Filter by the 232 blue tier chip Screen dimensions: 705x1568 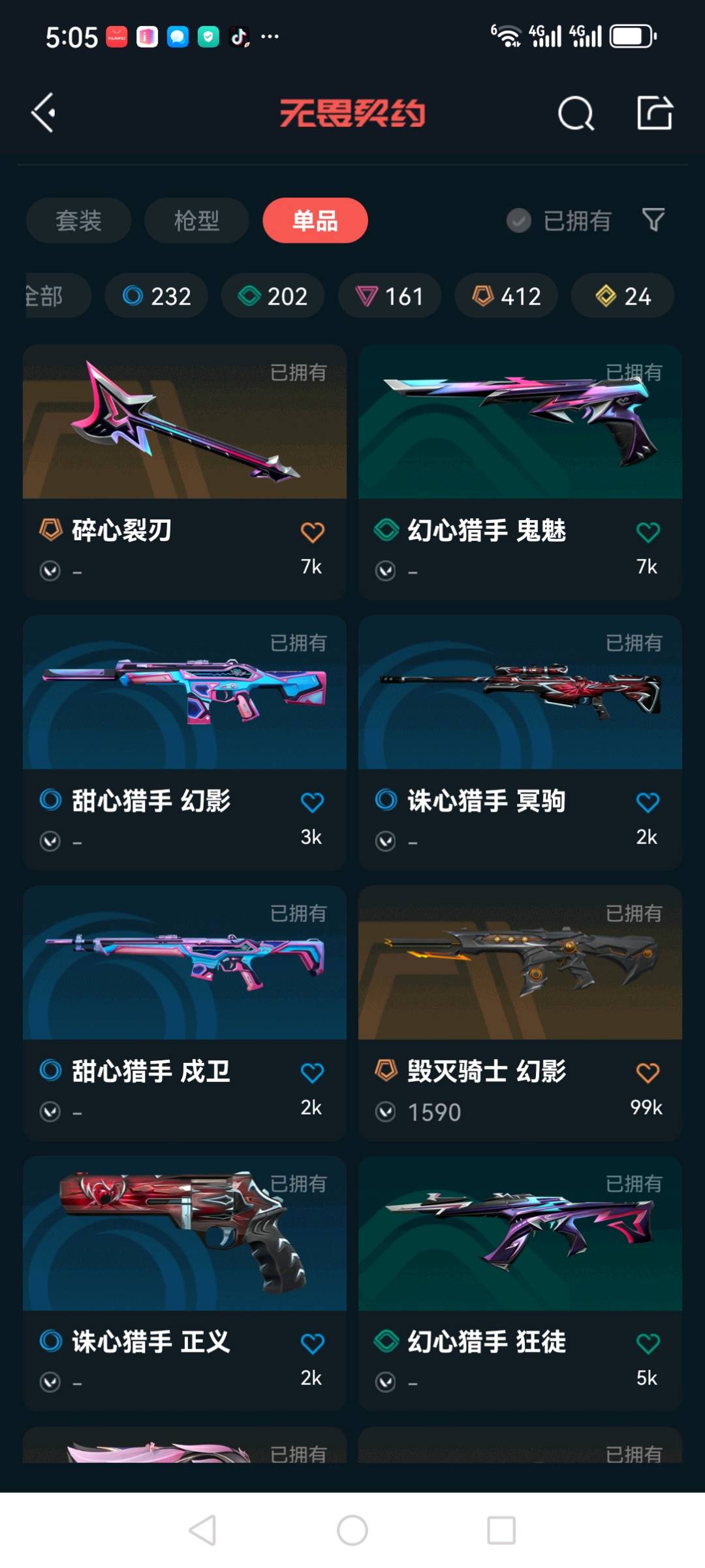[157, 296]
